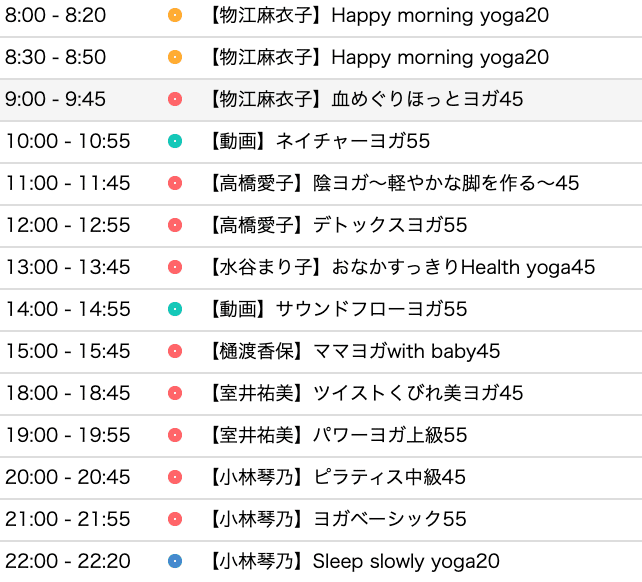Image resolution: width=642 pixels, height=582 pixels.
Task: Select パワーヨガ上級55 class
Action: [x=338, y=436]
